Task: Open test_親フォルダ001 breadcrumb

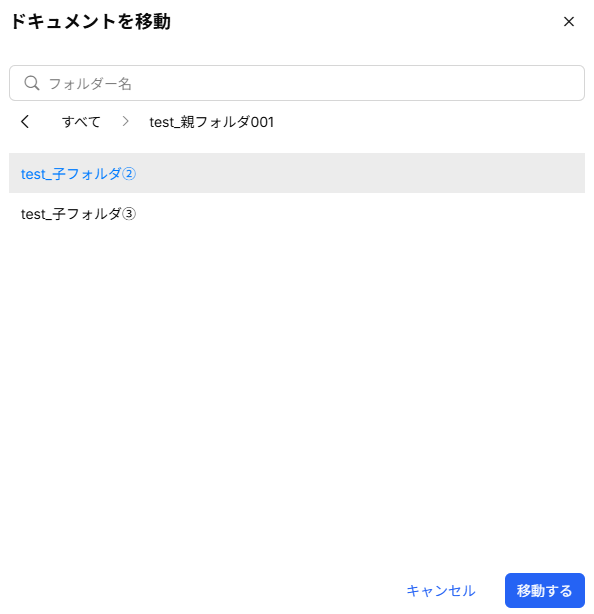Action: point(211,122)
